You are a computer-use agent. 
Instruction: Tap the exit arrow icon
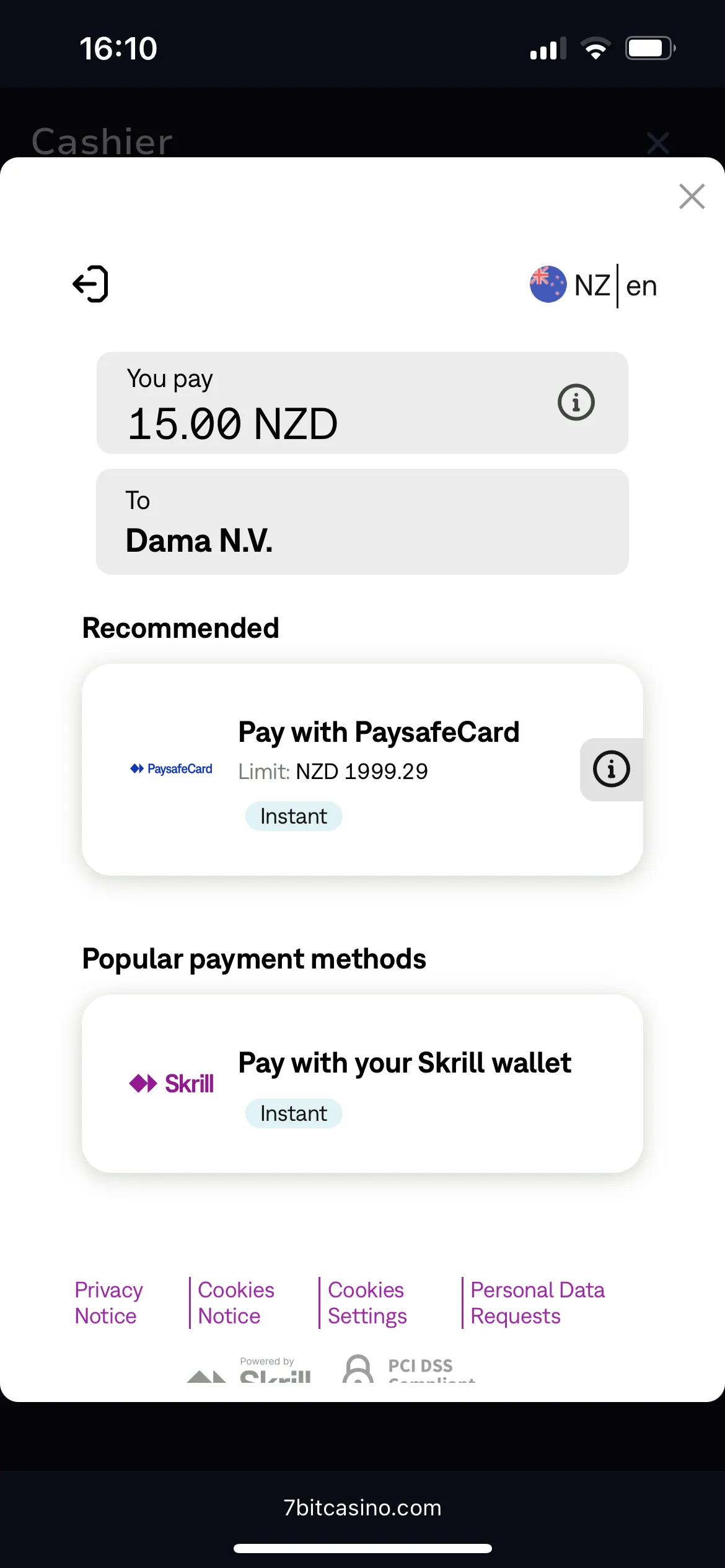[x=90, y=284]
